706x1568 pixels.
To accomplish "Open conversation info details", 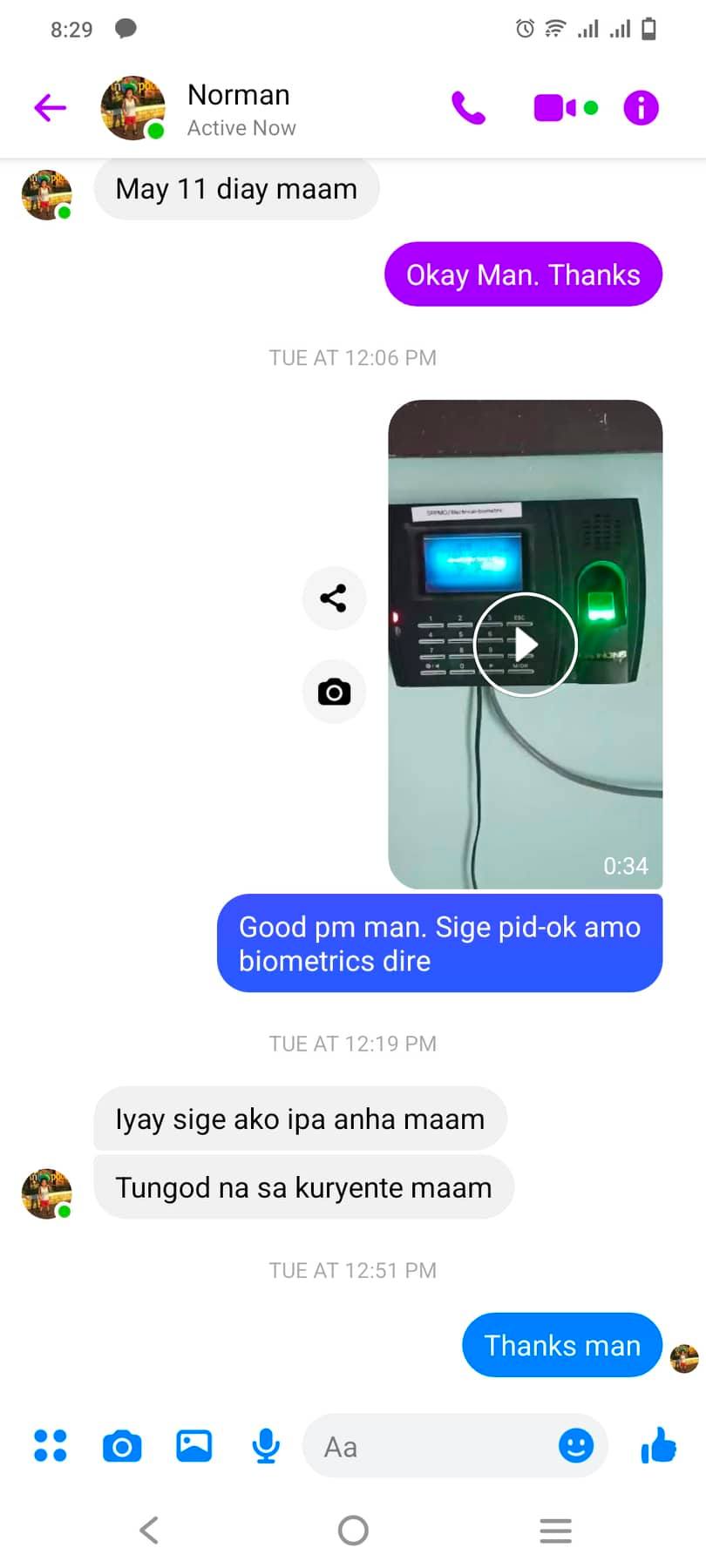I will pos(641,108).
